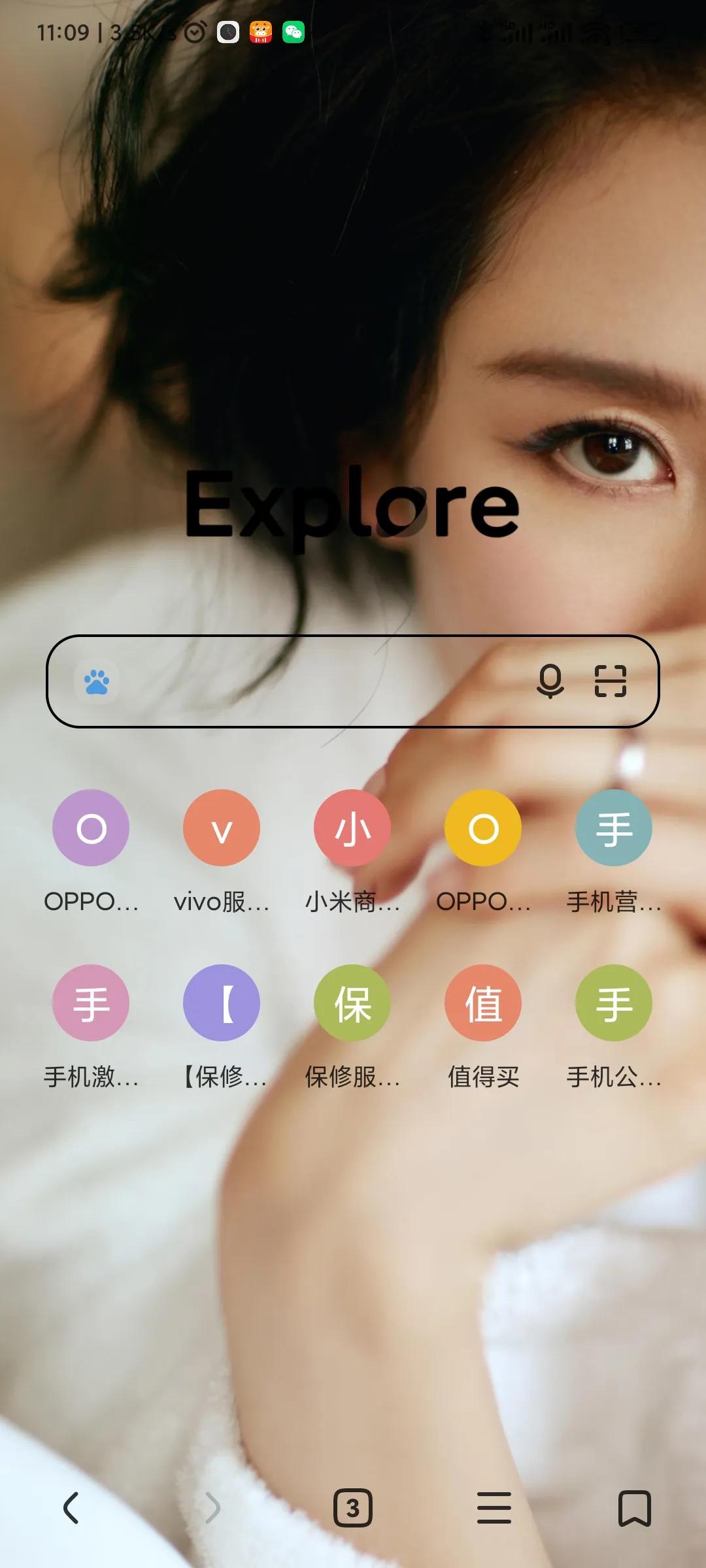Start voice search with microphone
Viewport: 706px width, 1568px height.
550,681
